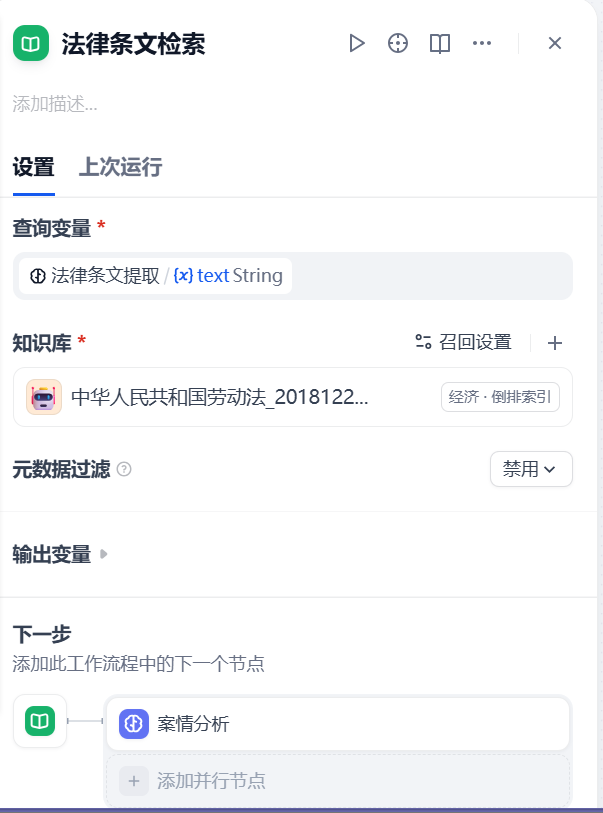603x813 pixels.
Task: Show help for 元数据过滤
Action: 124,469
